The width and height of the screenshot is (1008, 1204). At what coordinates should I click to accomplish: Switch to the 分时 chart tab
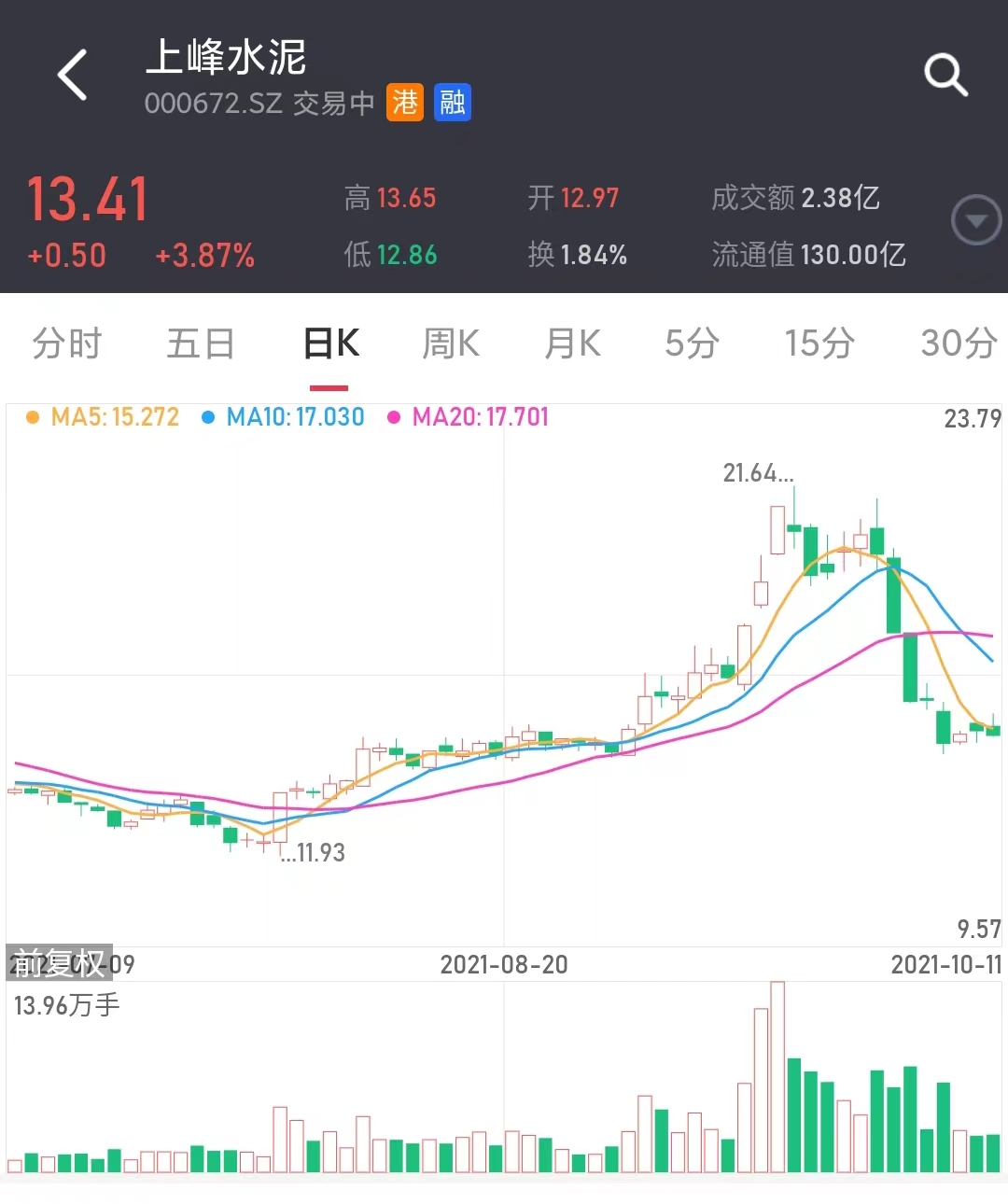pos(66,343)
